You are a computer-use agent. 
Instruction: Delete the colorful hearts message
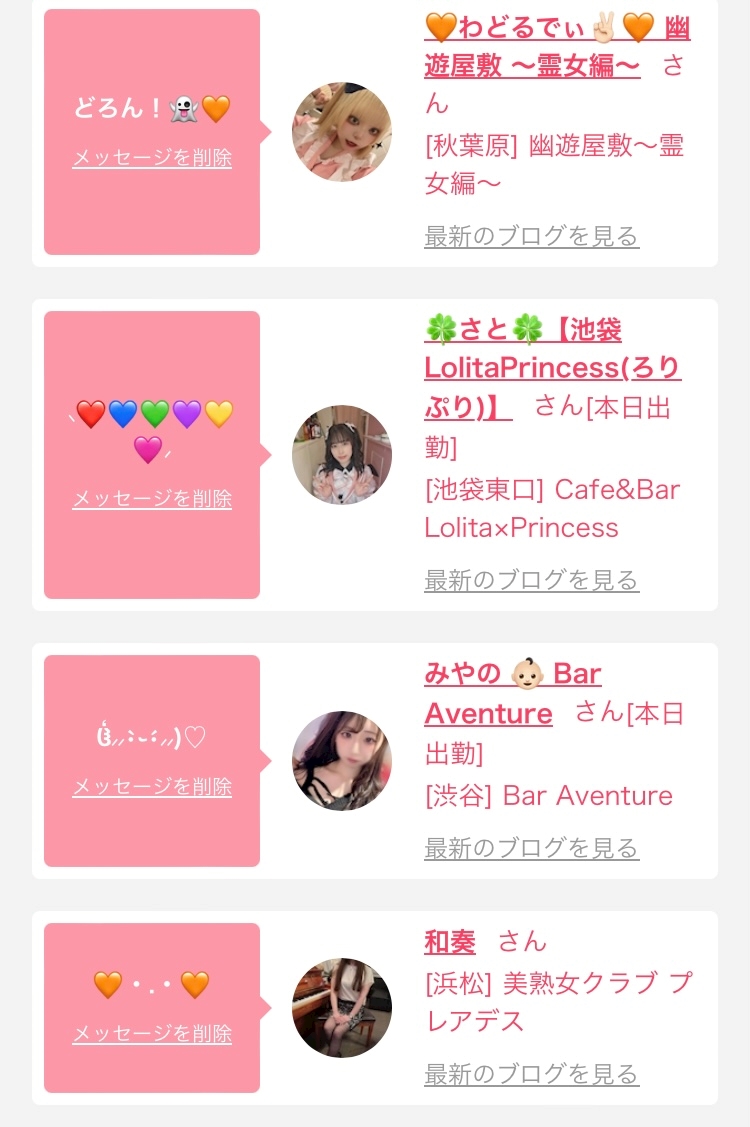(x=152, y=498)
